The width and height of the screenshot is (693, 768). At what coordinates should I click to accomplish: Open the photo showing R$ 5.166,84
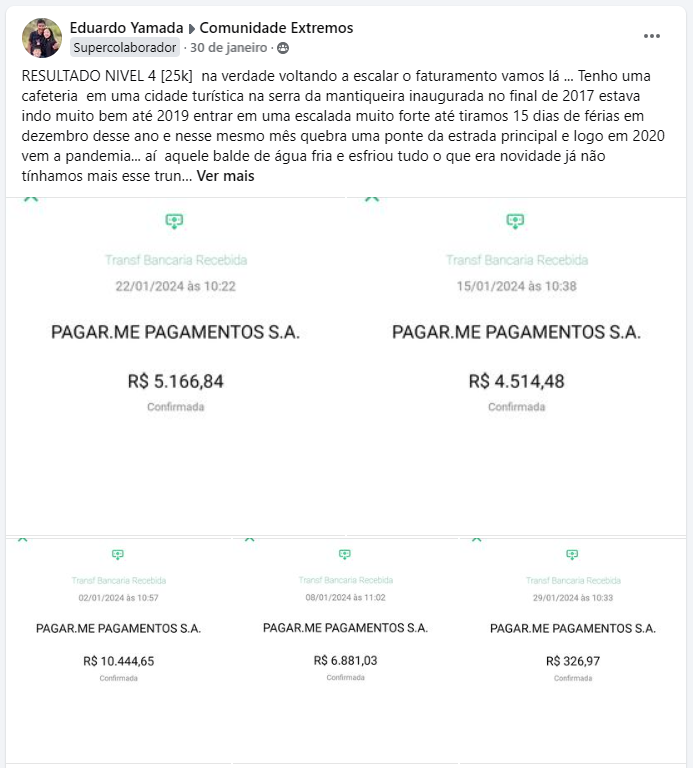click(x=175, y=366)
